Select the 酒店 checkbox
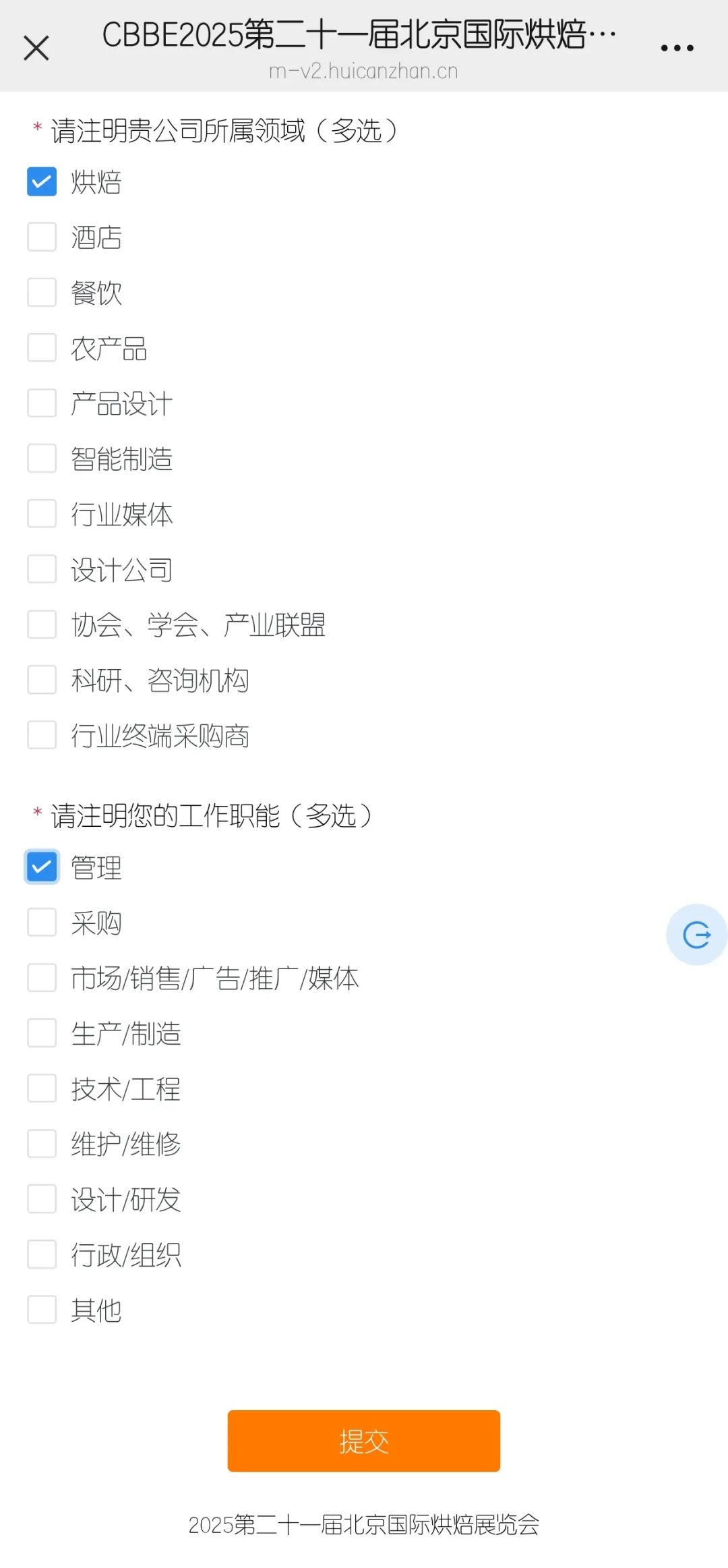This screenshot has width=728, height=1568. click(42, 237)
